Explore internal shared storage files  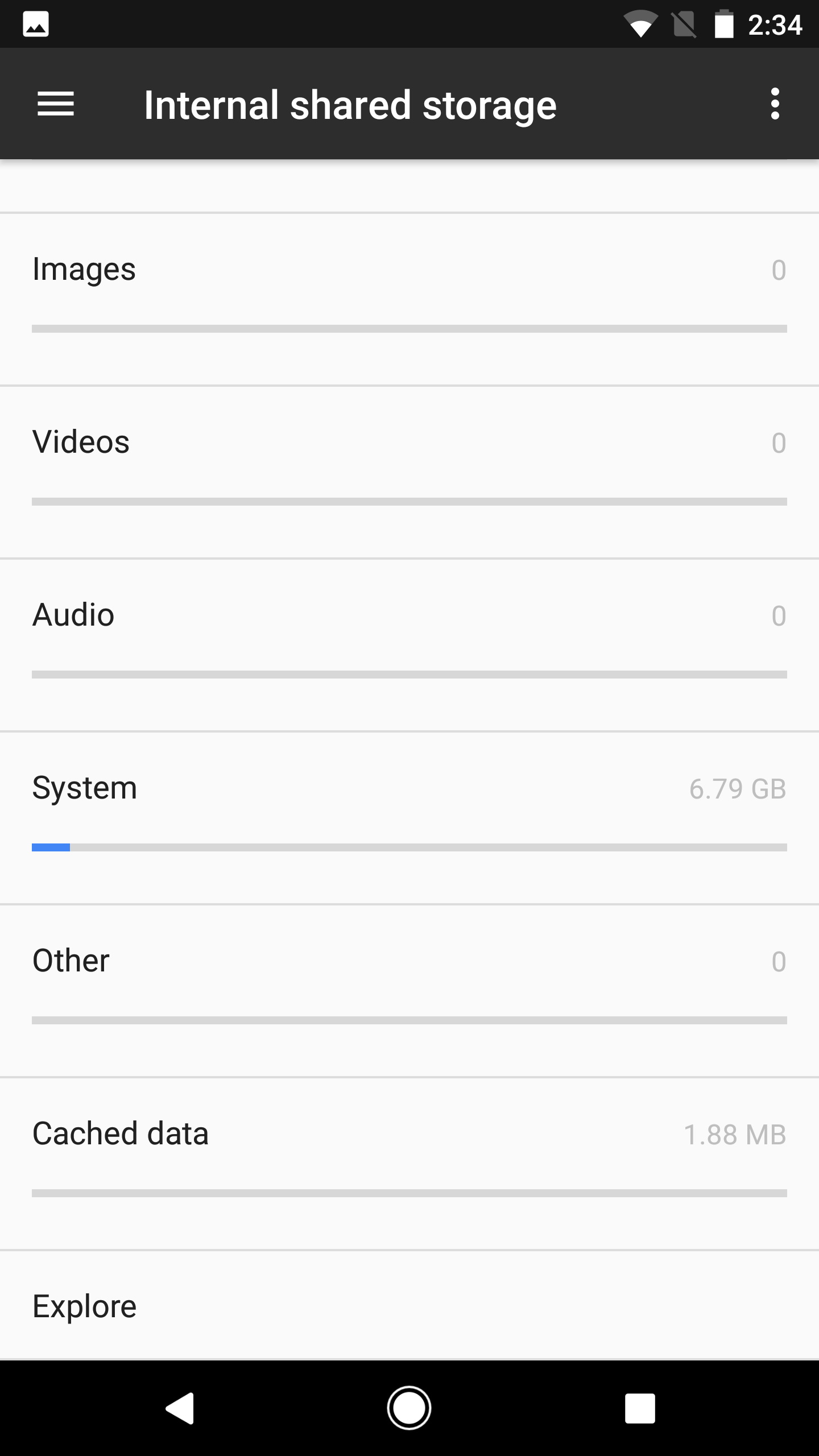[409, 1306]
